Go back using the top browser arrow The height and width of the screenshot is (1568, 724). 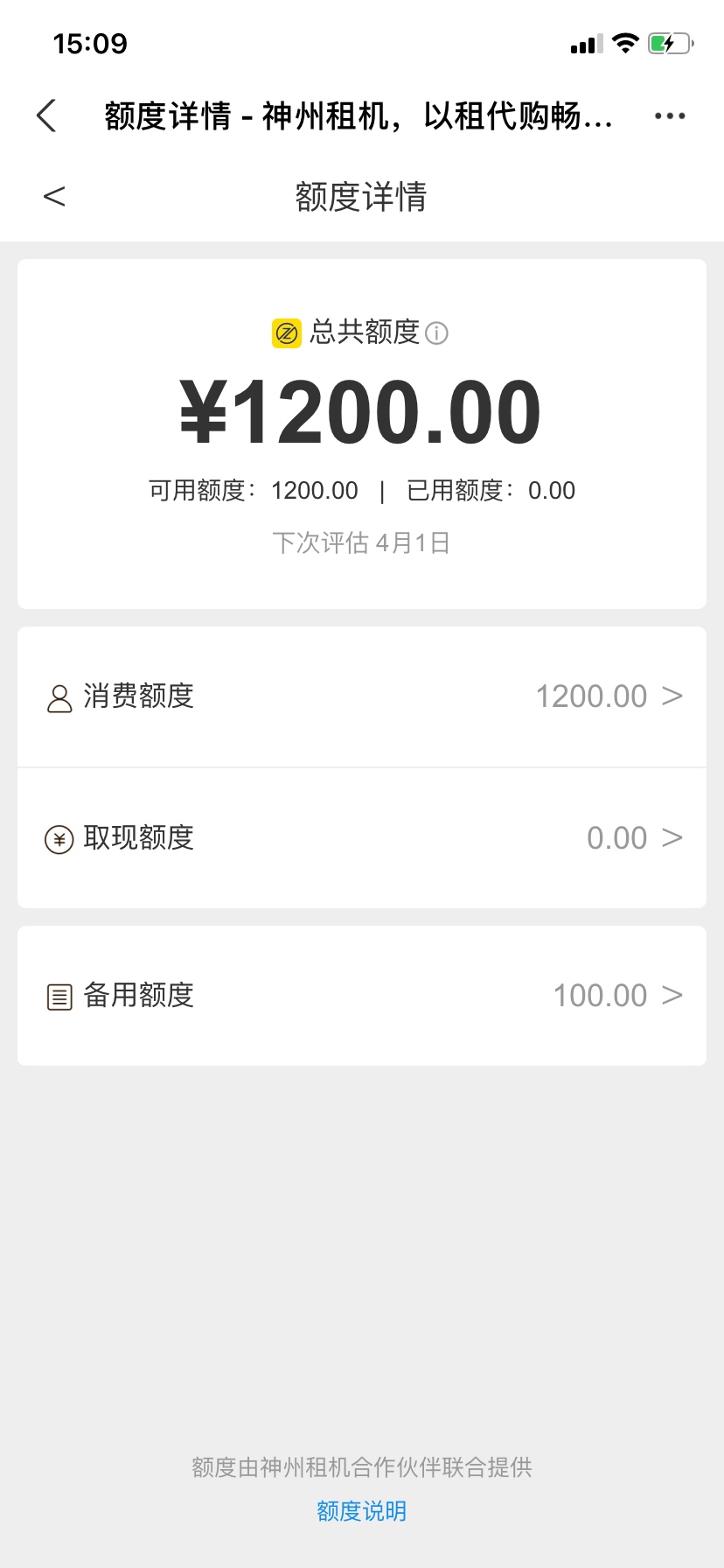tap(46, 115)
